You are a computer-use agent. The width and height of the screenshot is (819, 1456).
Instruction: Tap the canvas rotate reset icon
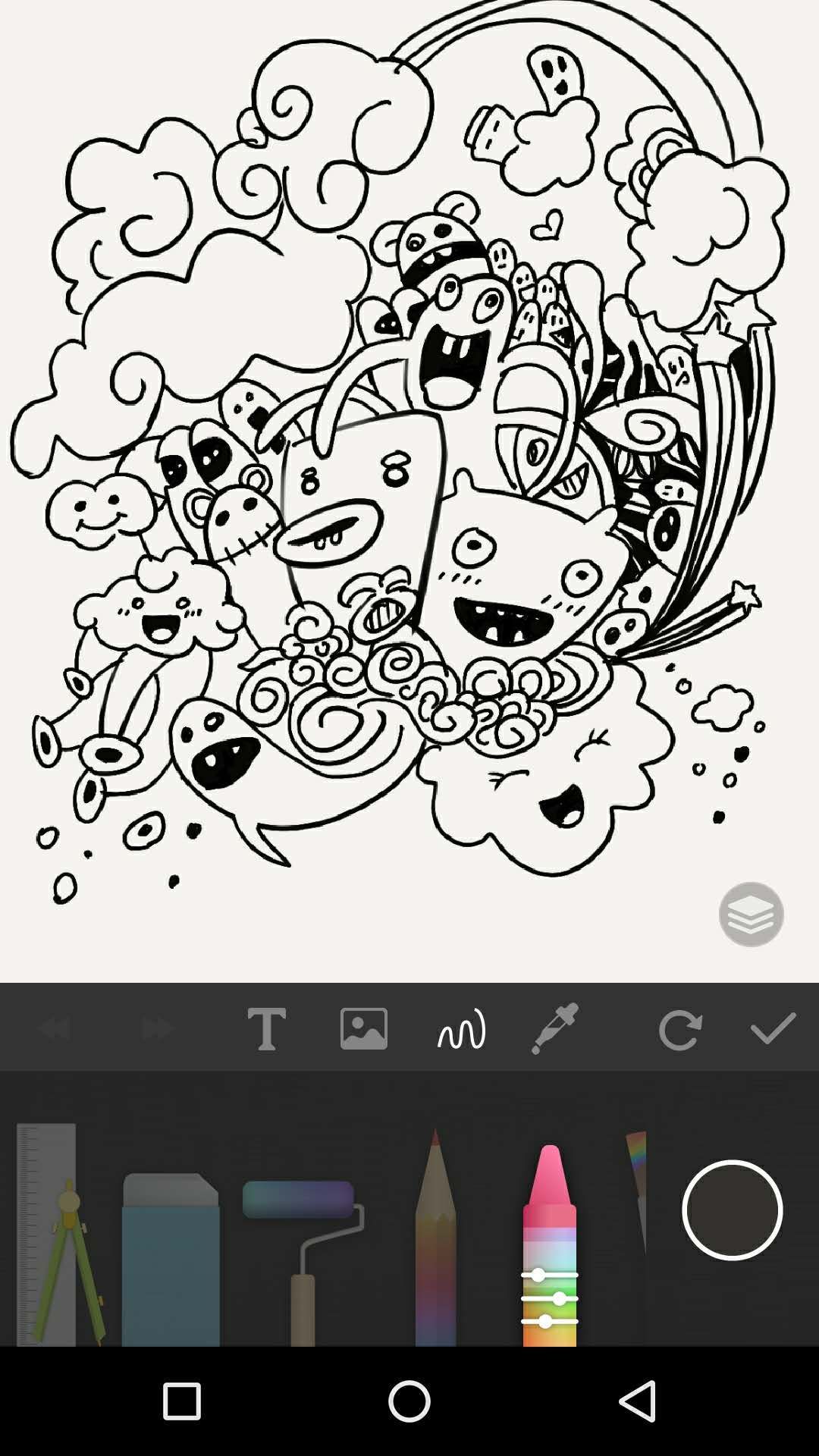[x=681, y=1029]
